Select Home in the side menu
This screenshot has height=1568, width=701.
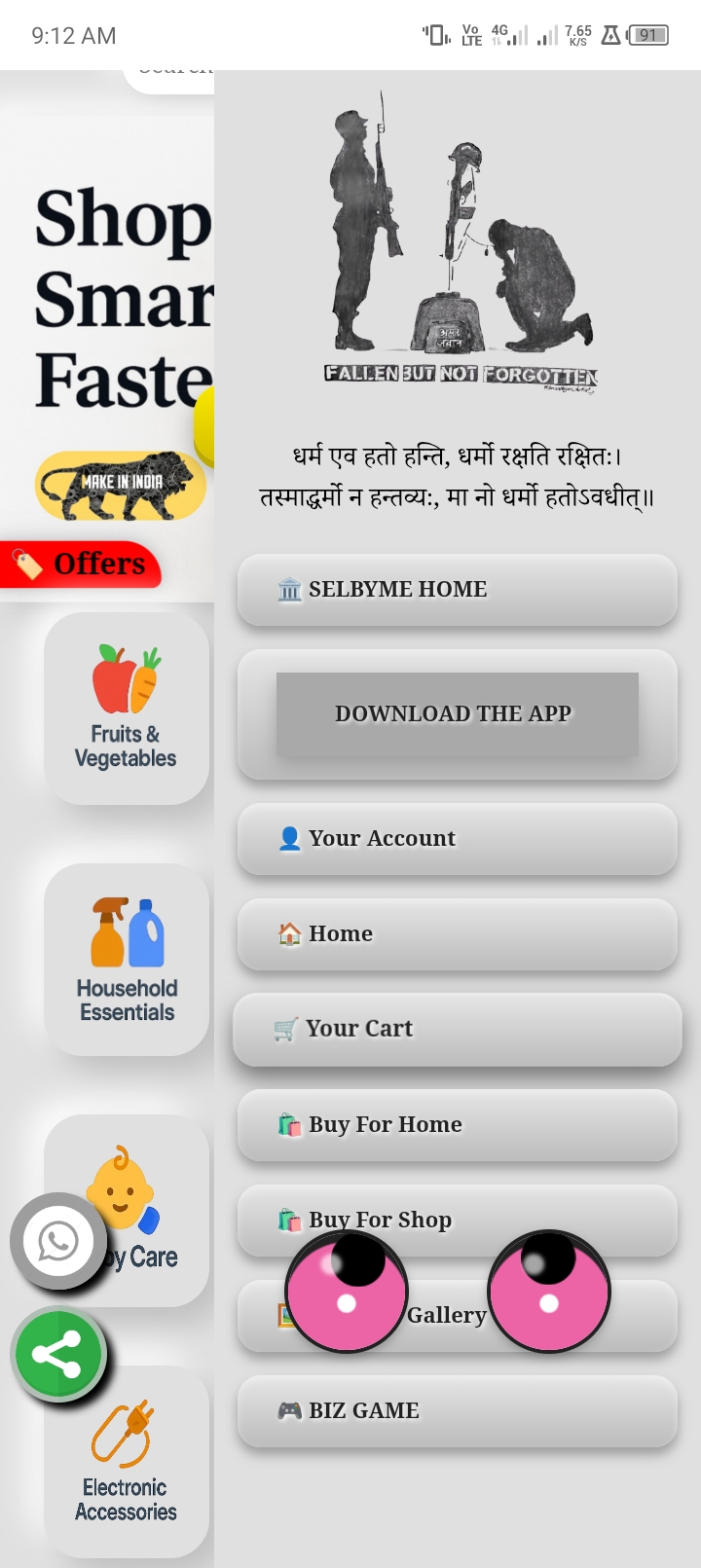tap(457, 934)
